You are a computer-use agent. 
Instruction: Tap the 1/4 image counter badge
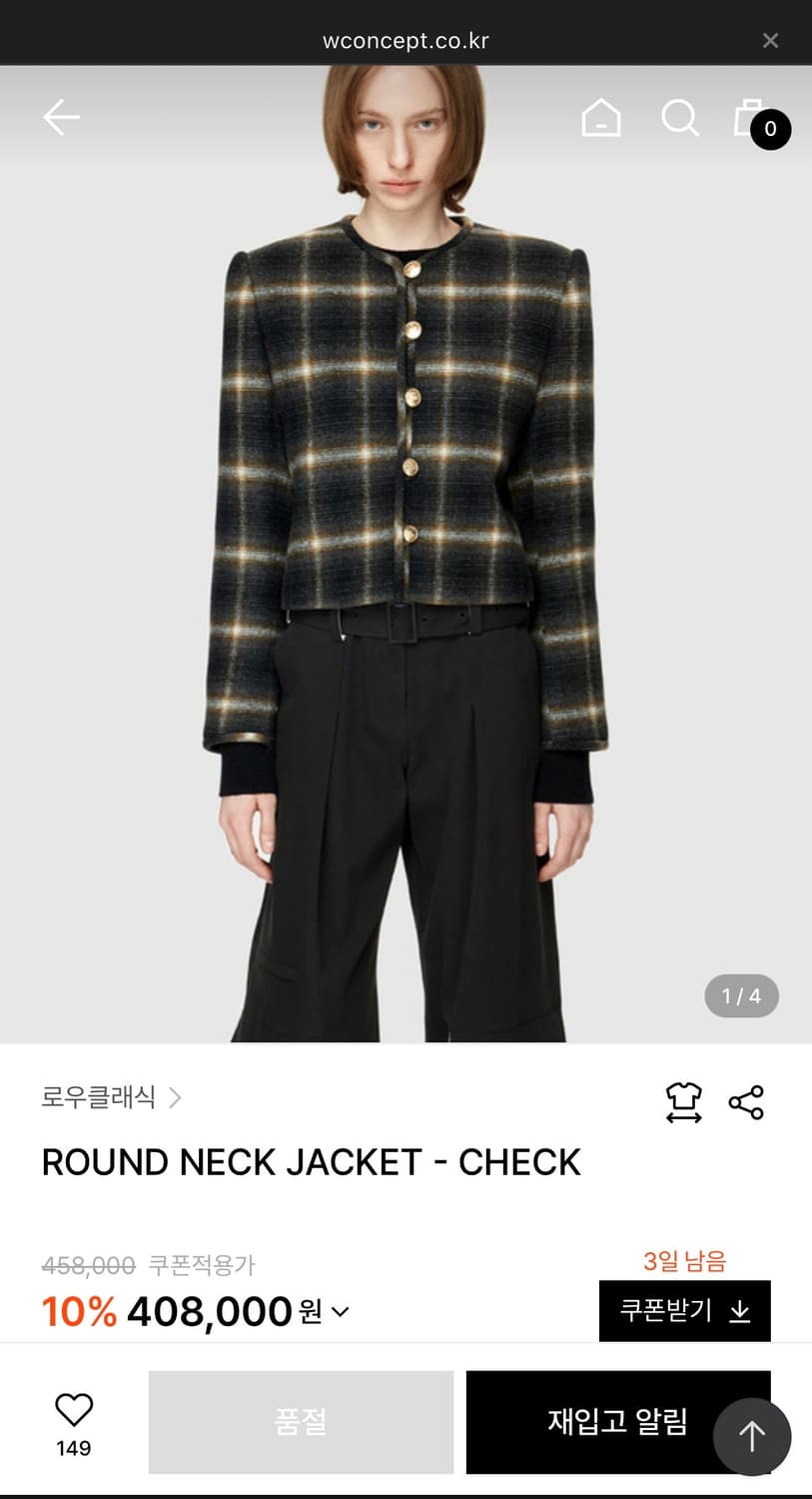coord(741,995)
